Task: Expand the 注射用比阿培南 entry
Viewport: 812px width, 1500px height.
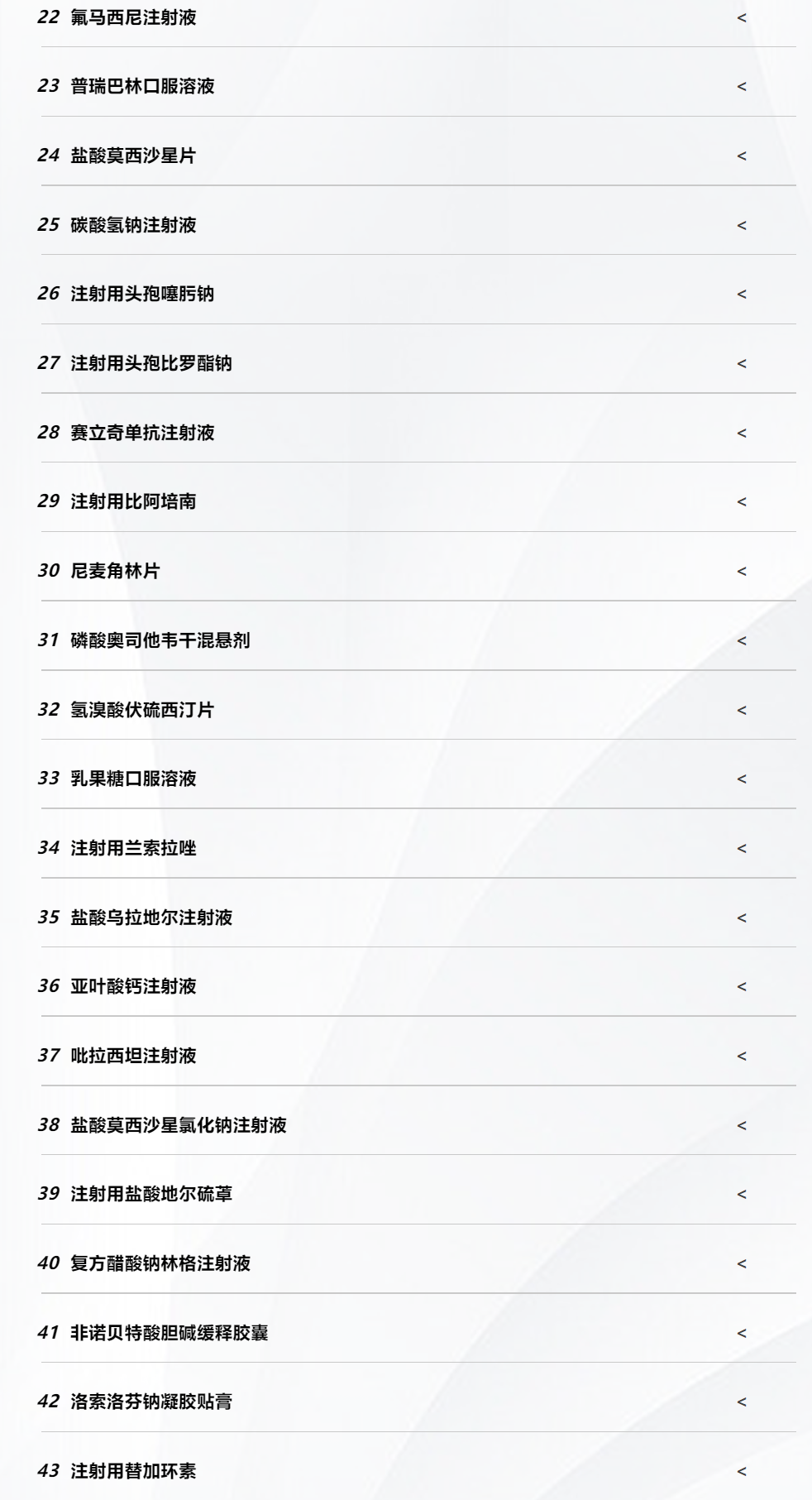Action: pos(418,501)
